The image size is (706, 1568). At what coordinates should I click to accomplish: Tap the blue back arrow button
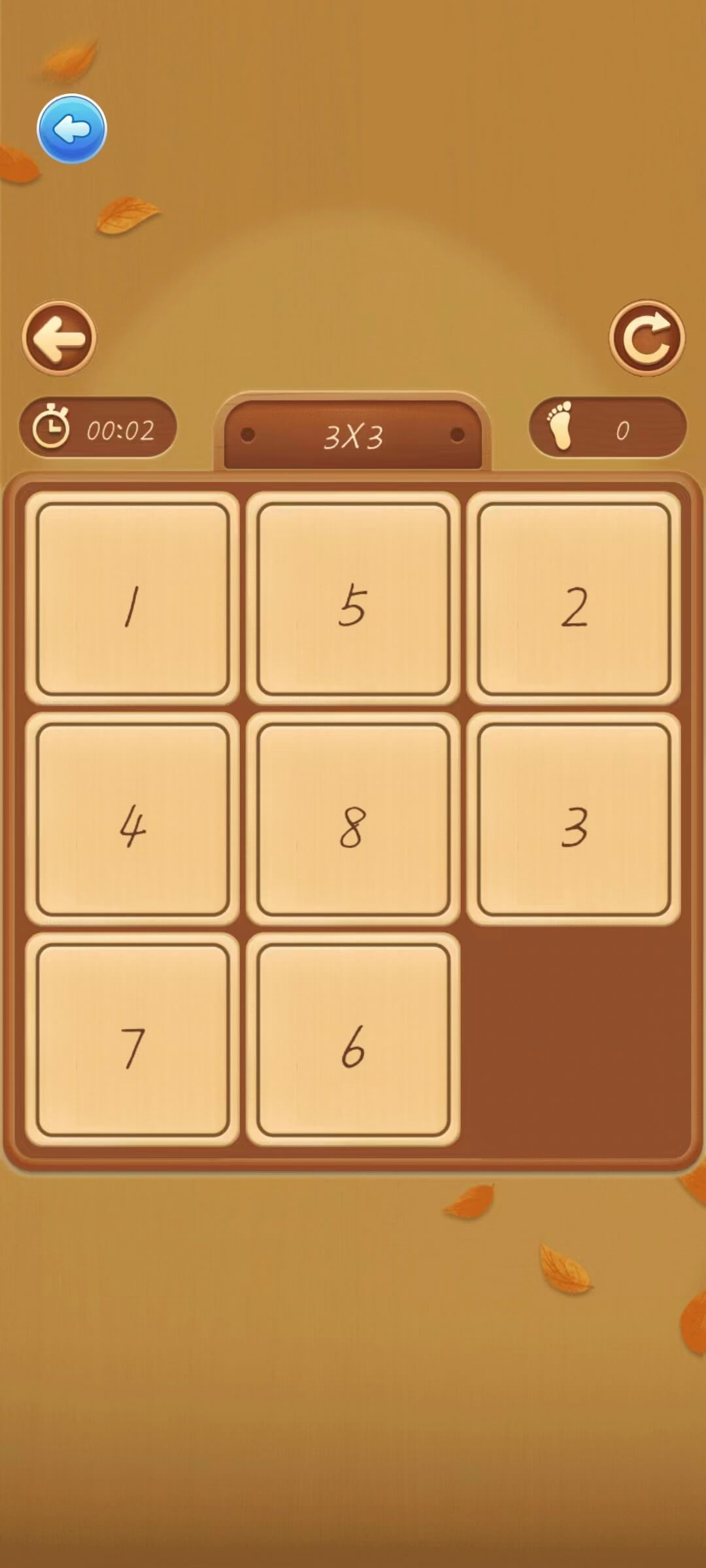[x=71, y=129]
